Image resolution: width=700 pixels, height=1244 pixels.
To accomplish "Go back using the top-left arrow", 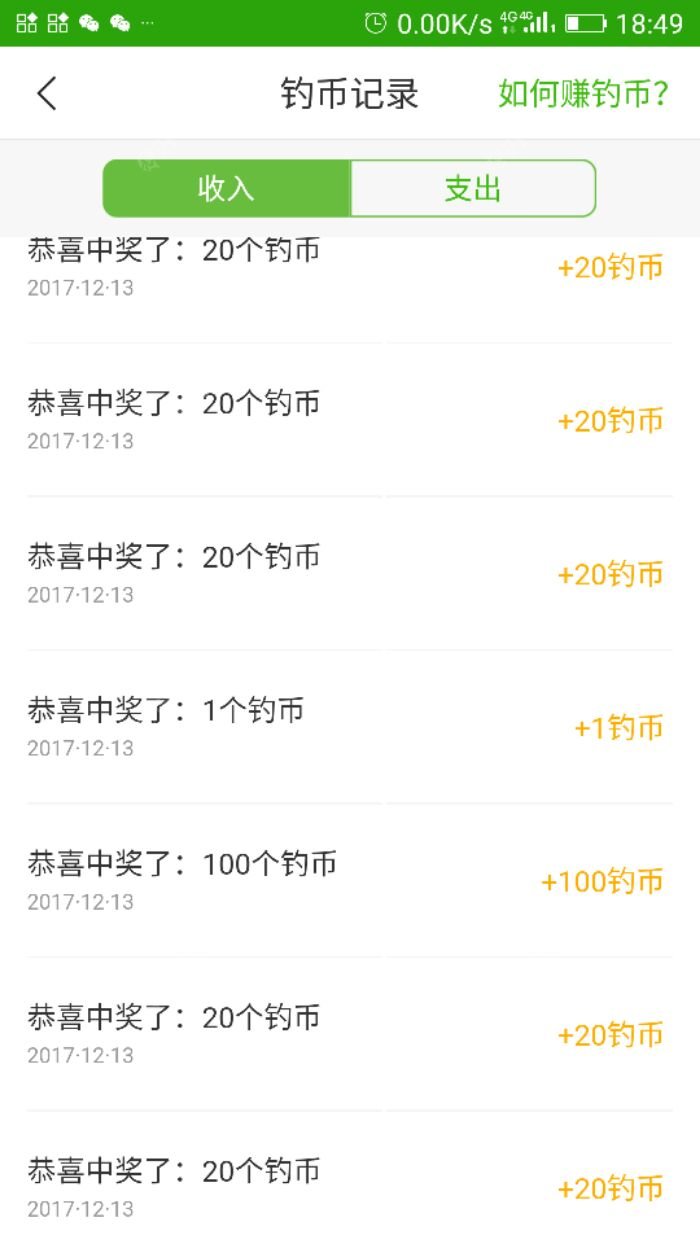I will point(47,94).
